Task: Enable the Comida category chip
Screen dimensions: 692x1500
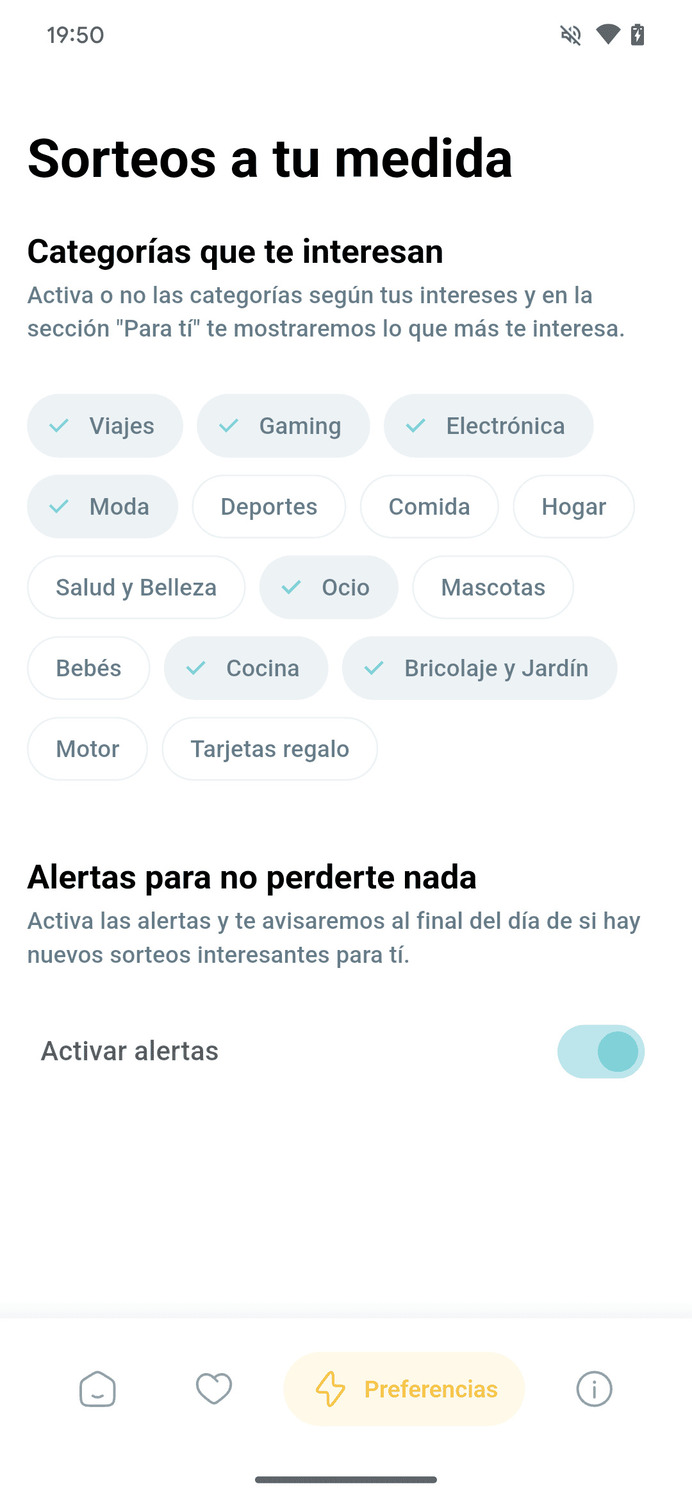Action: coord(429,507)
